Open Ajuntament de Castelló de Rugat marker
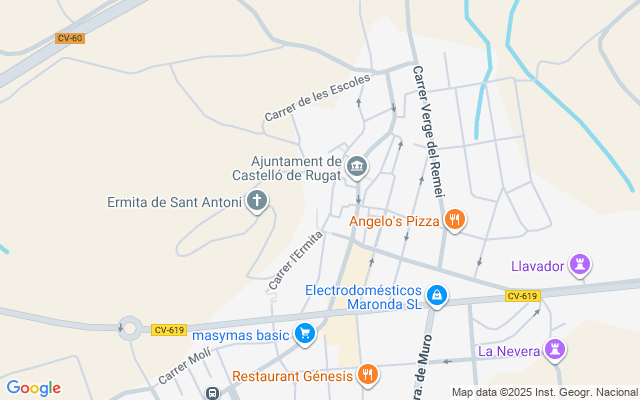Screen dimensions: 640x400 [357, 166]
